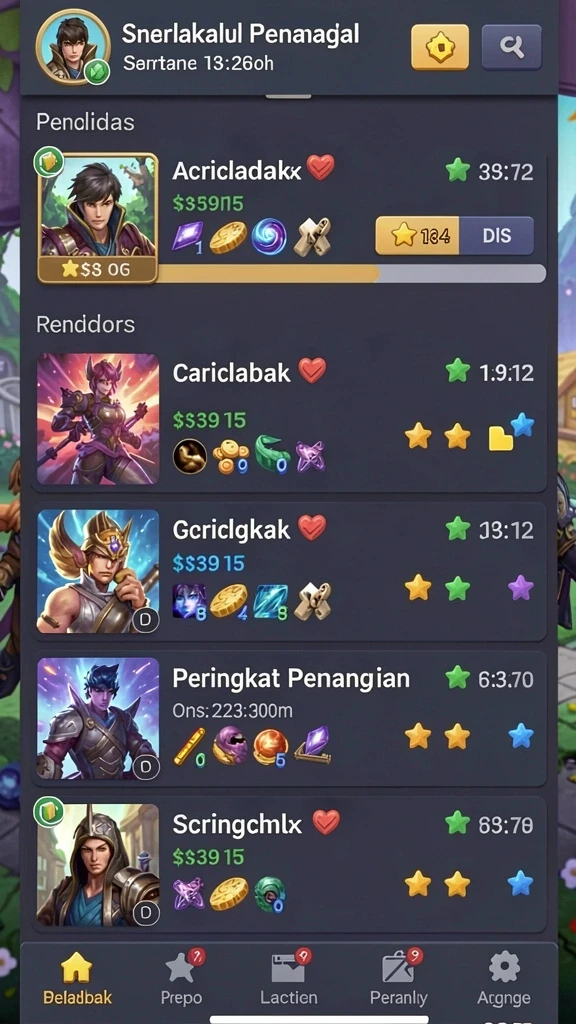Open the Acricladakx hero card
576x1024 pixels.
pos(290,218)
